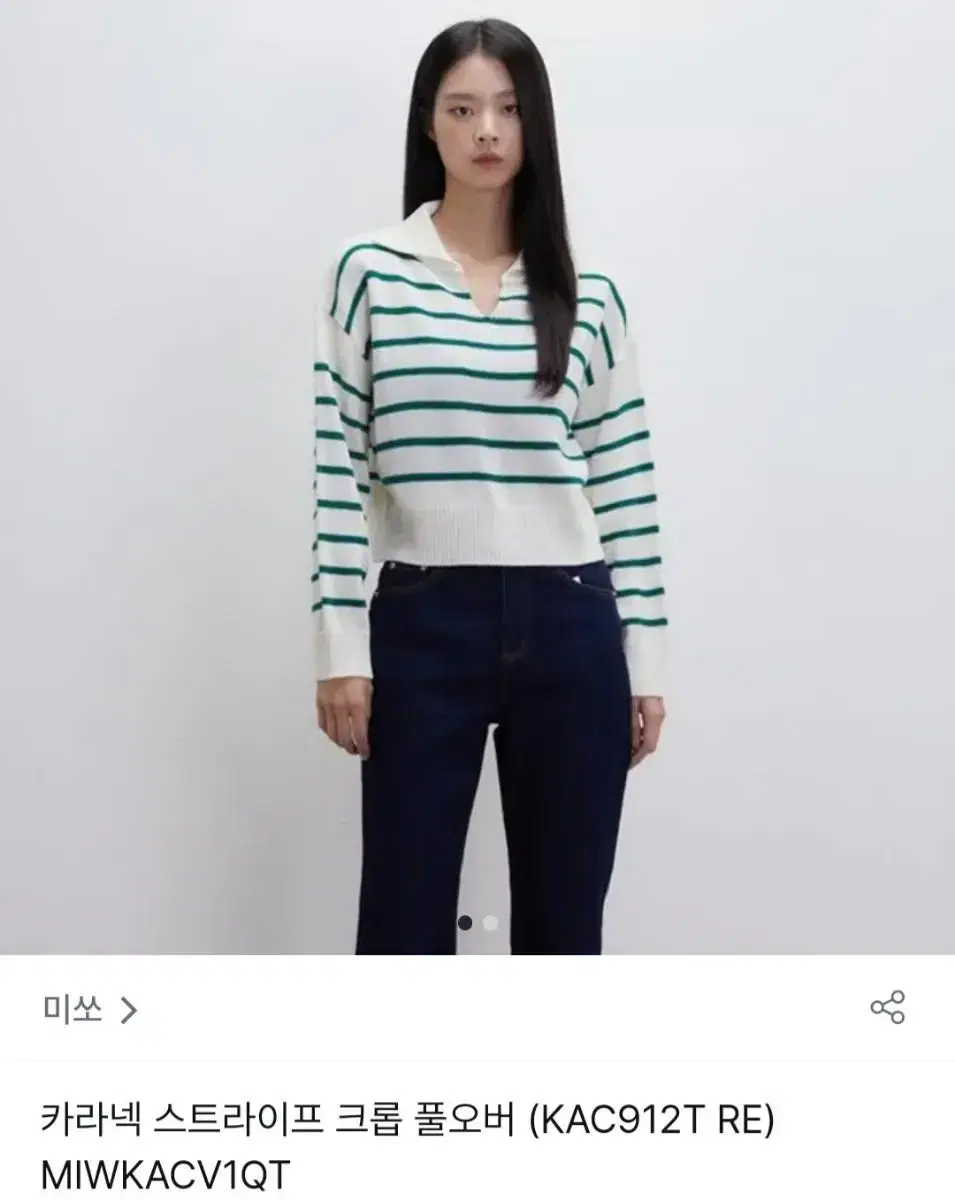Share this striped pullover product
The height and width of the screenshot is (1200, 955).
(x=887, y=1007)
